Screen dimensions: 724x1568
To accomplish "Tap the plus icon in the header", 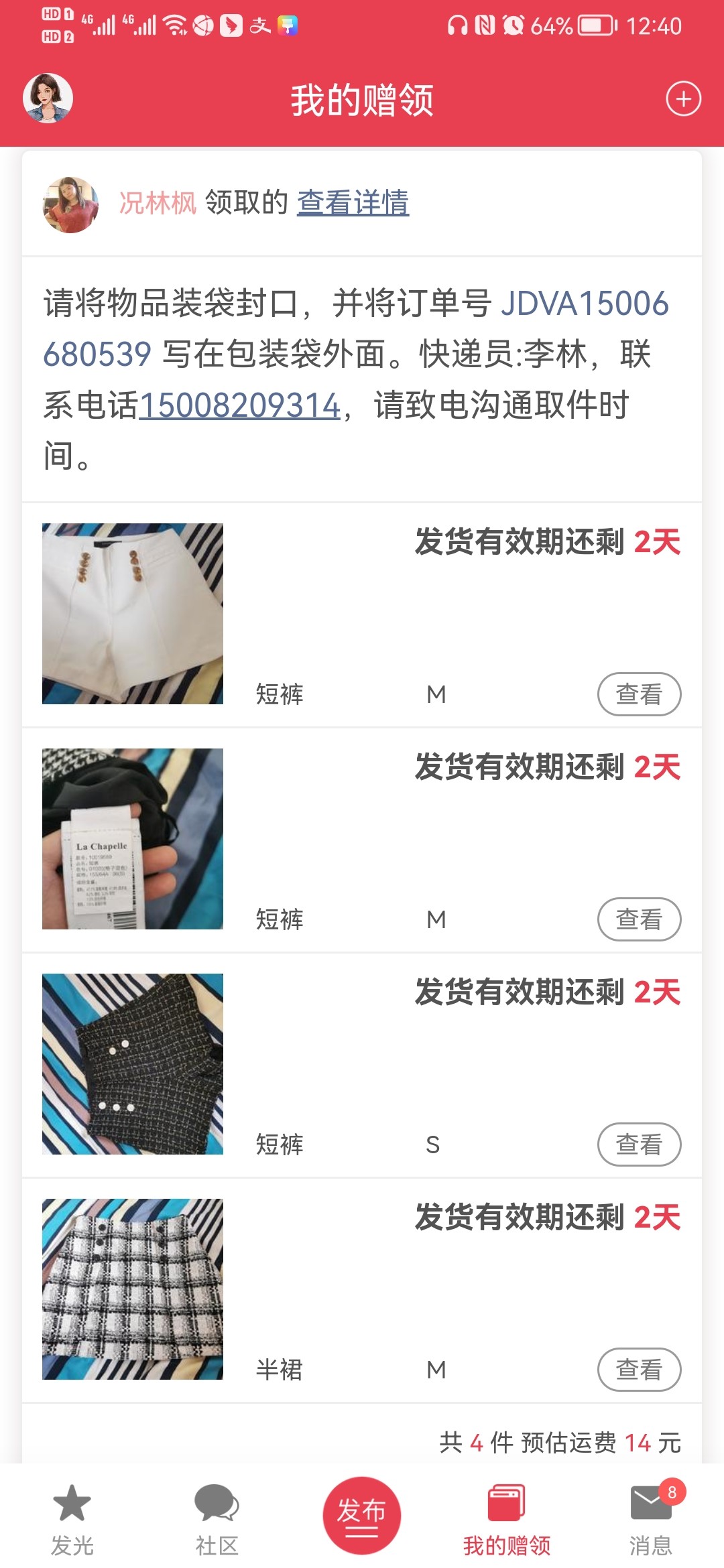I will pos(683,99).
